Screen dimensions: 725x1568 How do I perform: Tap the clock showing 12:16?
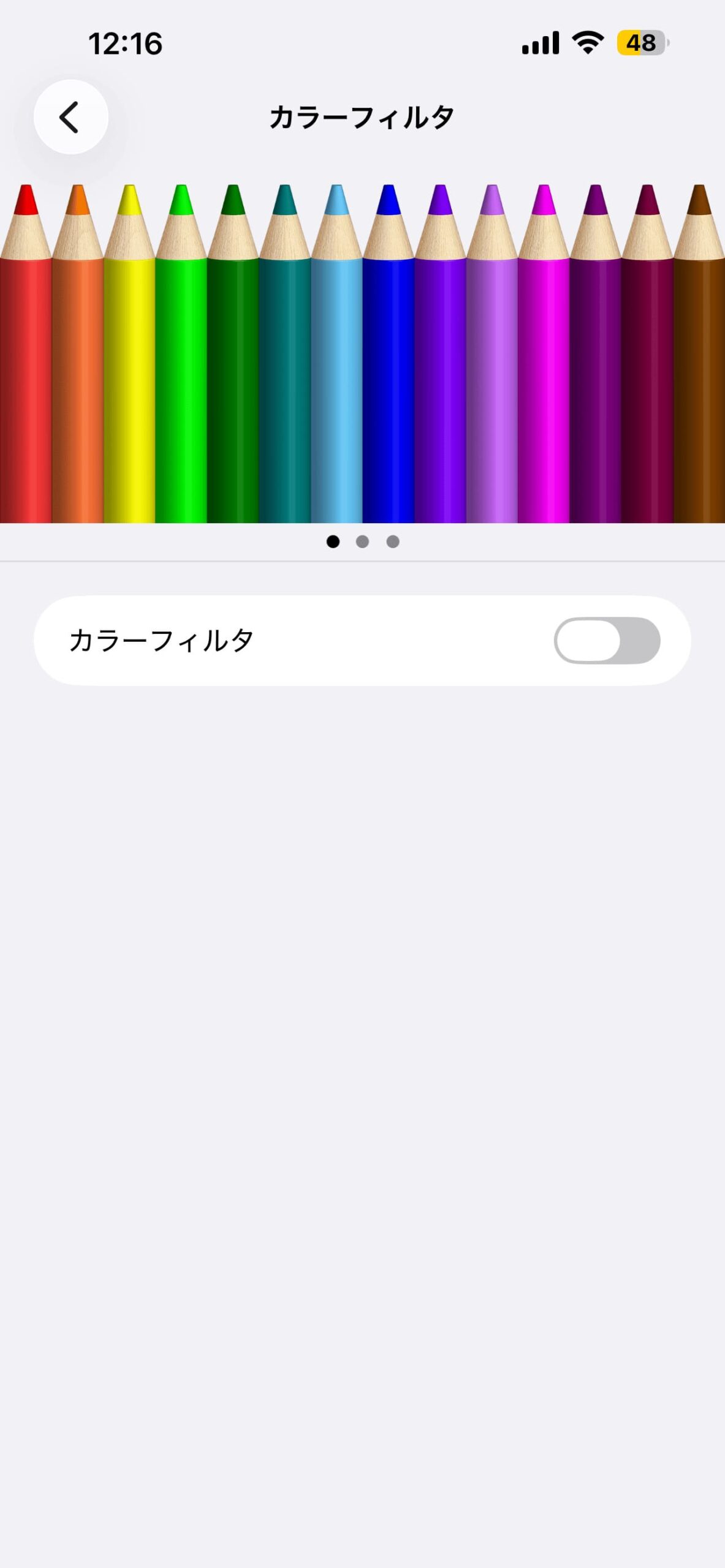pyautogui.click(x=126, y=43)
